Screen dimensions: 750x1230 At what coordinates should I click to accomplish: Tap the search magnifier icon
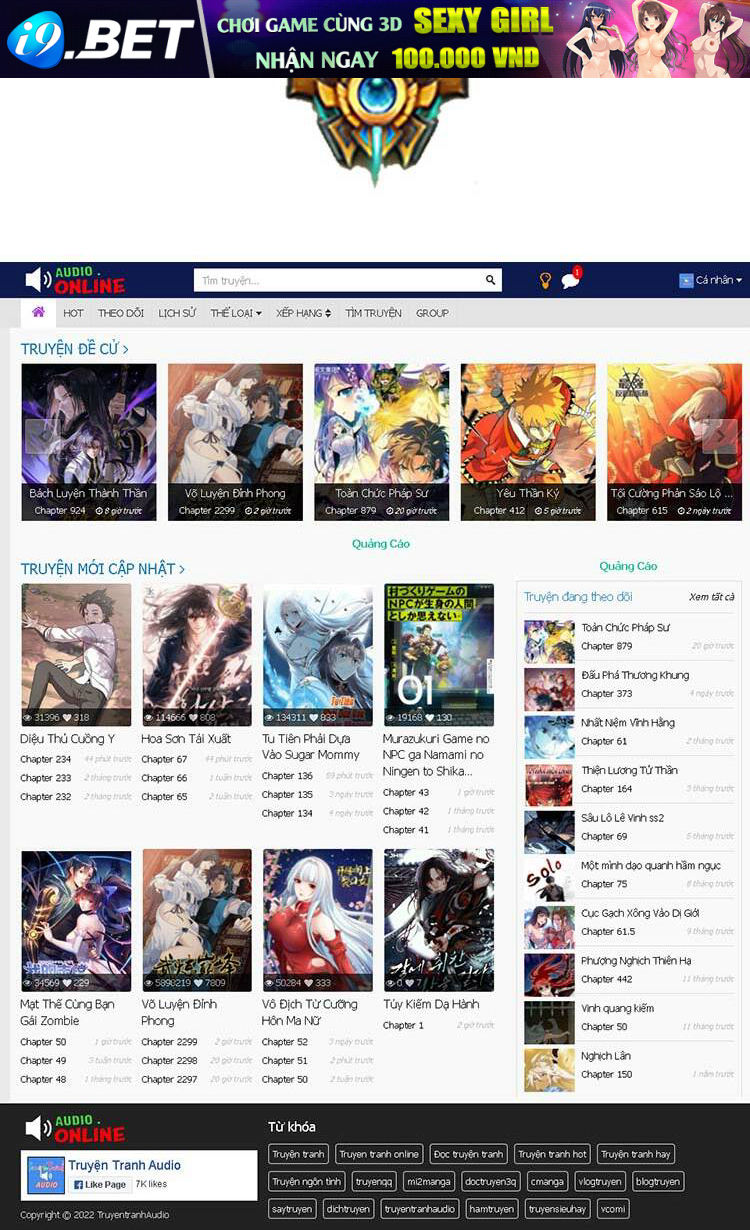[490, 281]
